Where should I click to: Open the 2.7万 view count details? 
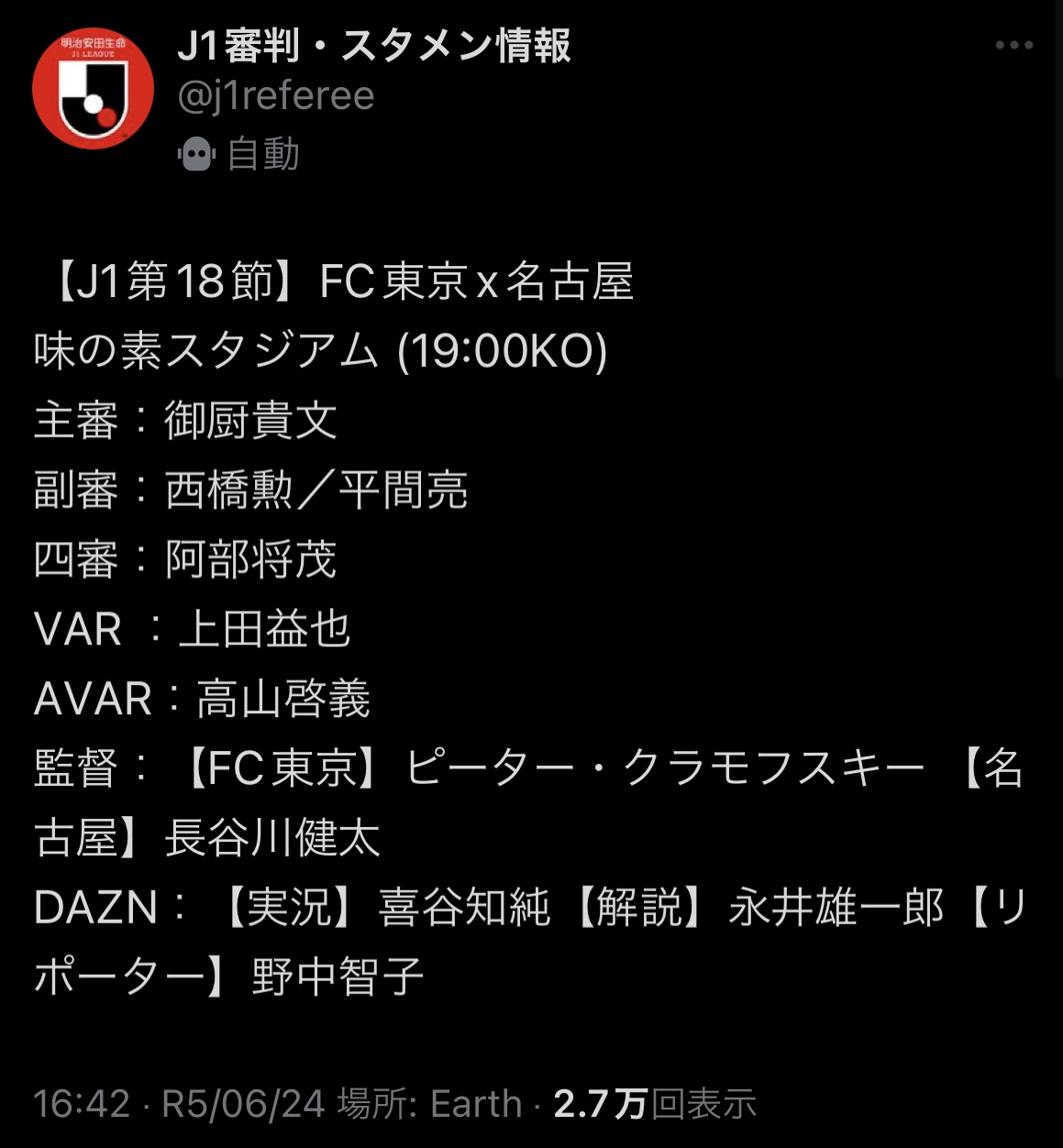654,1104
